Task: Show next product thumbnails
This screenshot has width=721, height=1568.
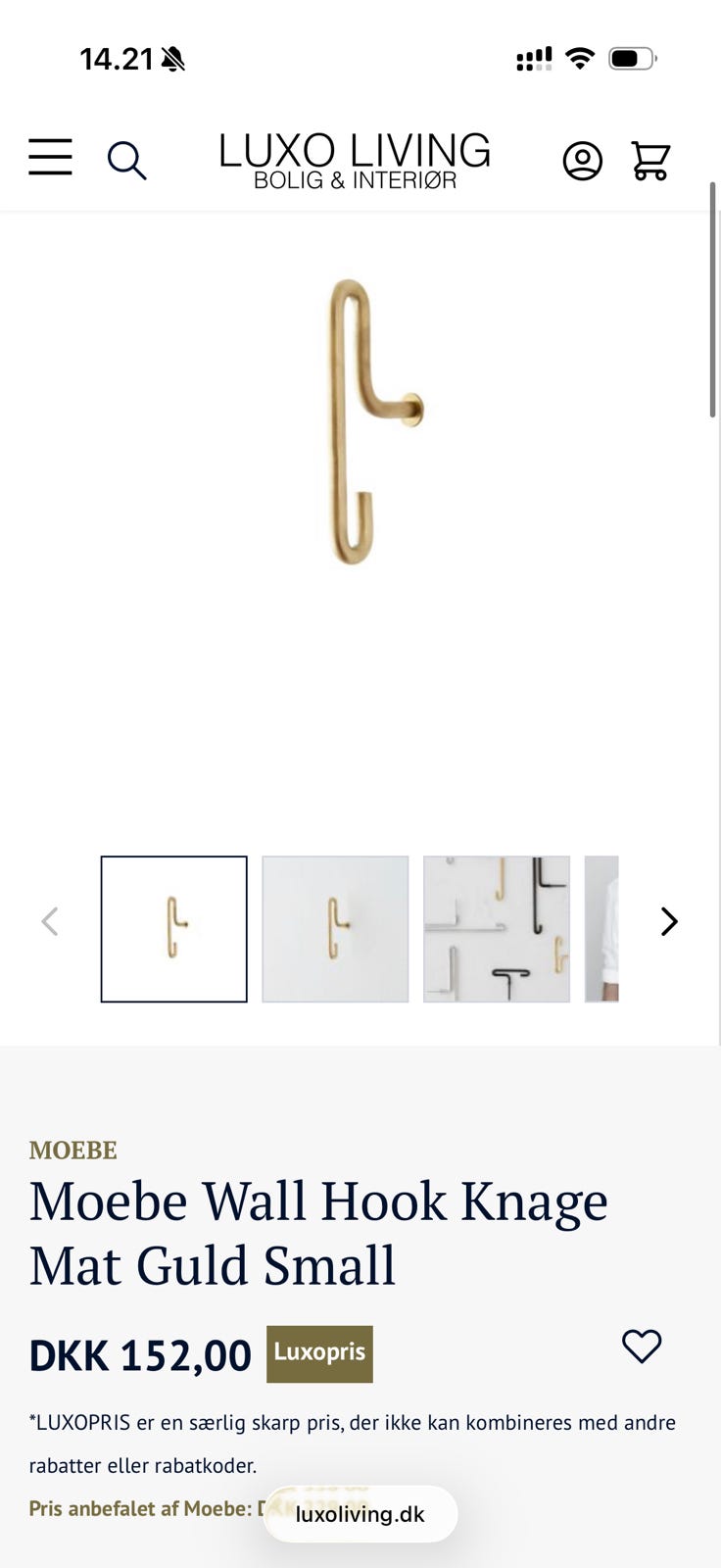Action: [x=669, y=921]
